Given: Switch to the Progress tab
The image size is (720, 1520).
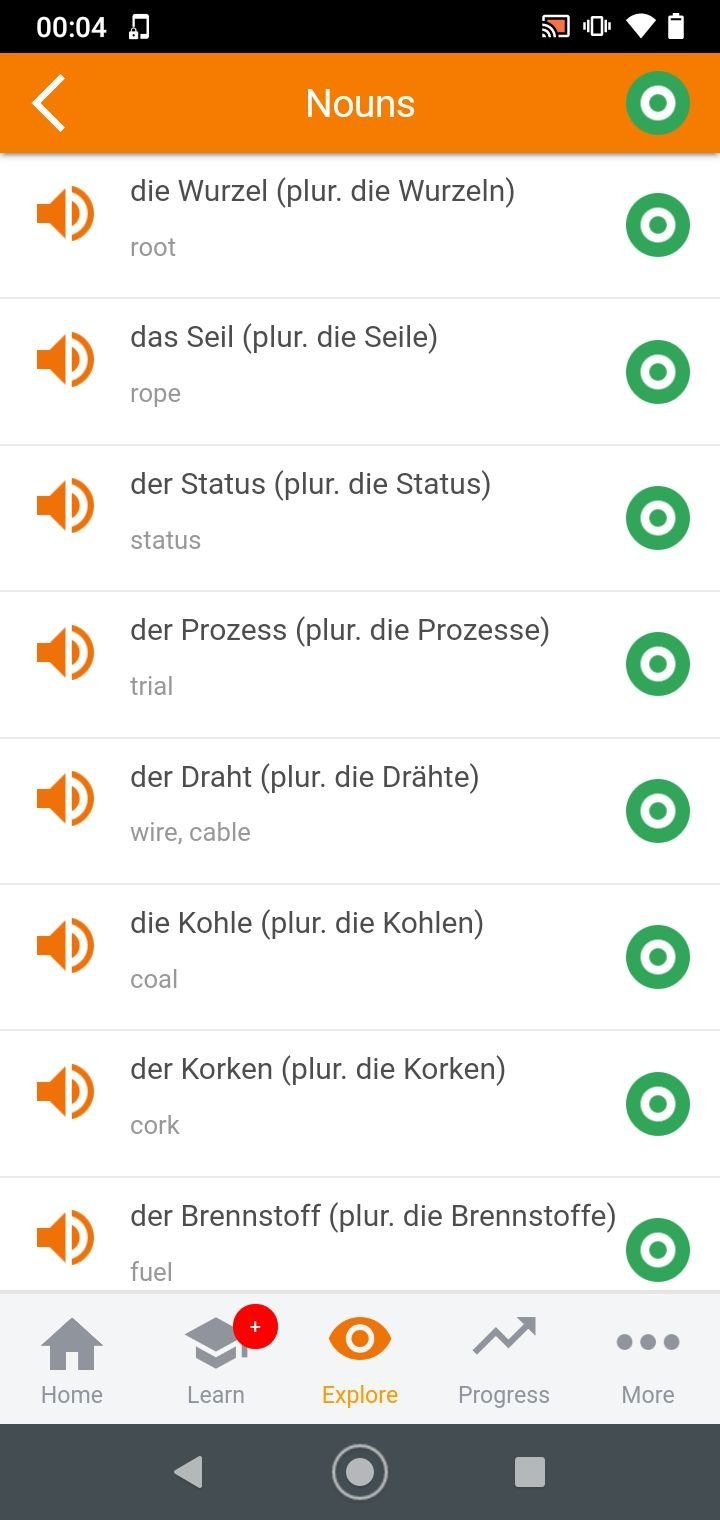Looking at the screenshot, I should [x=504, y=1360].
